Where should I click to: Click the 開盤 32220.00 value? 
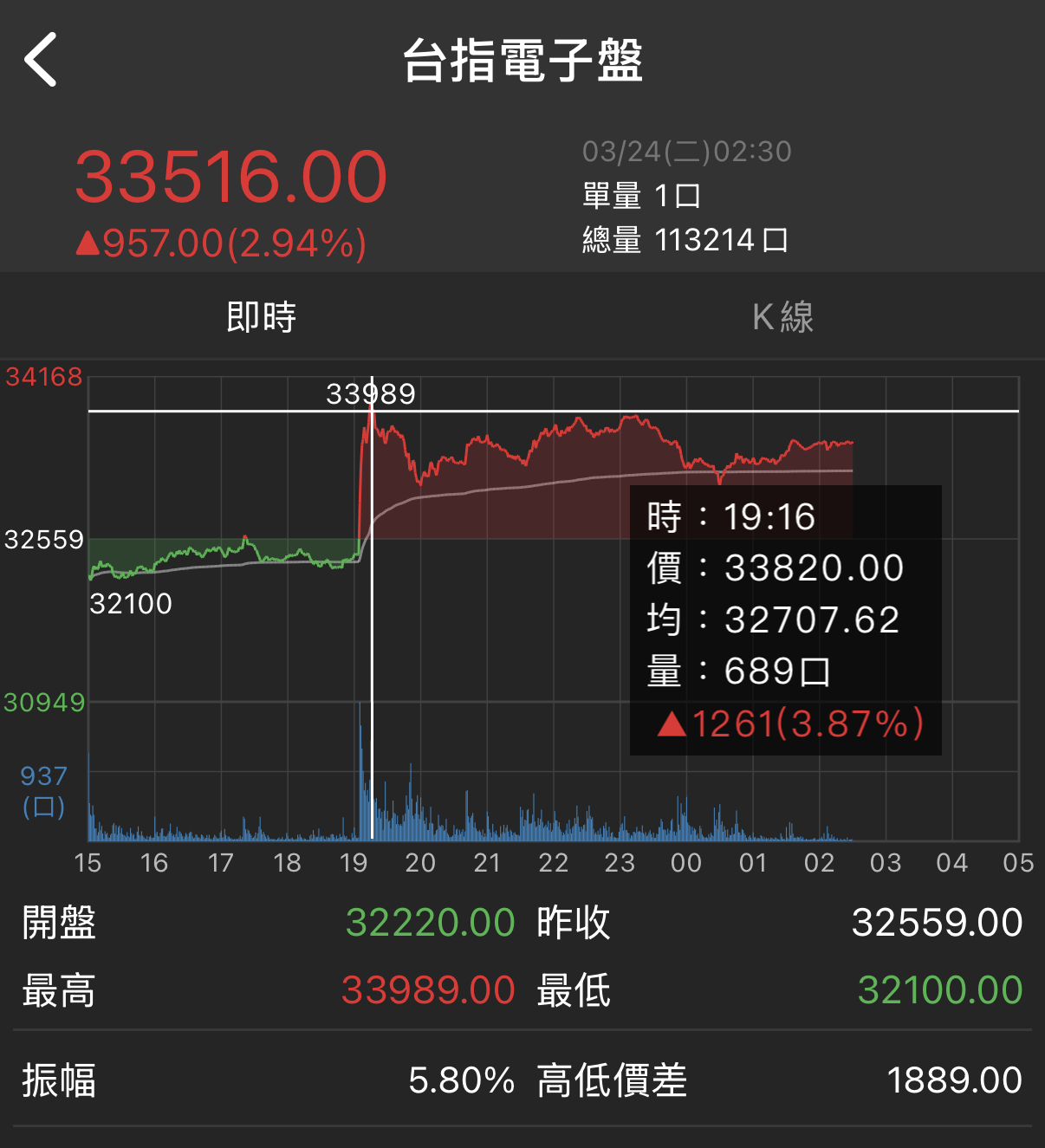pos(427,924)
